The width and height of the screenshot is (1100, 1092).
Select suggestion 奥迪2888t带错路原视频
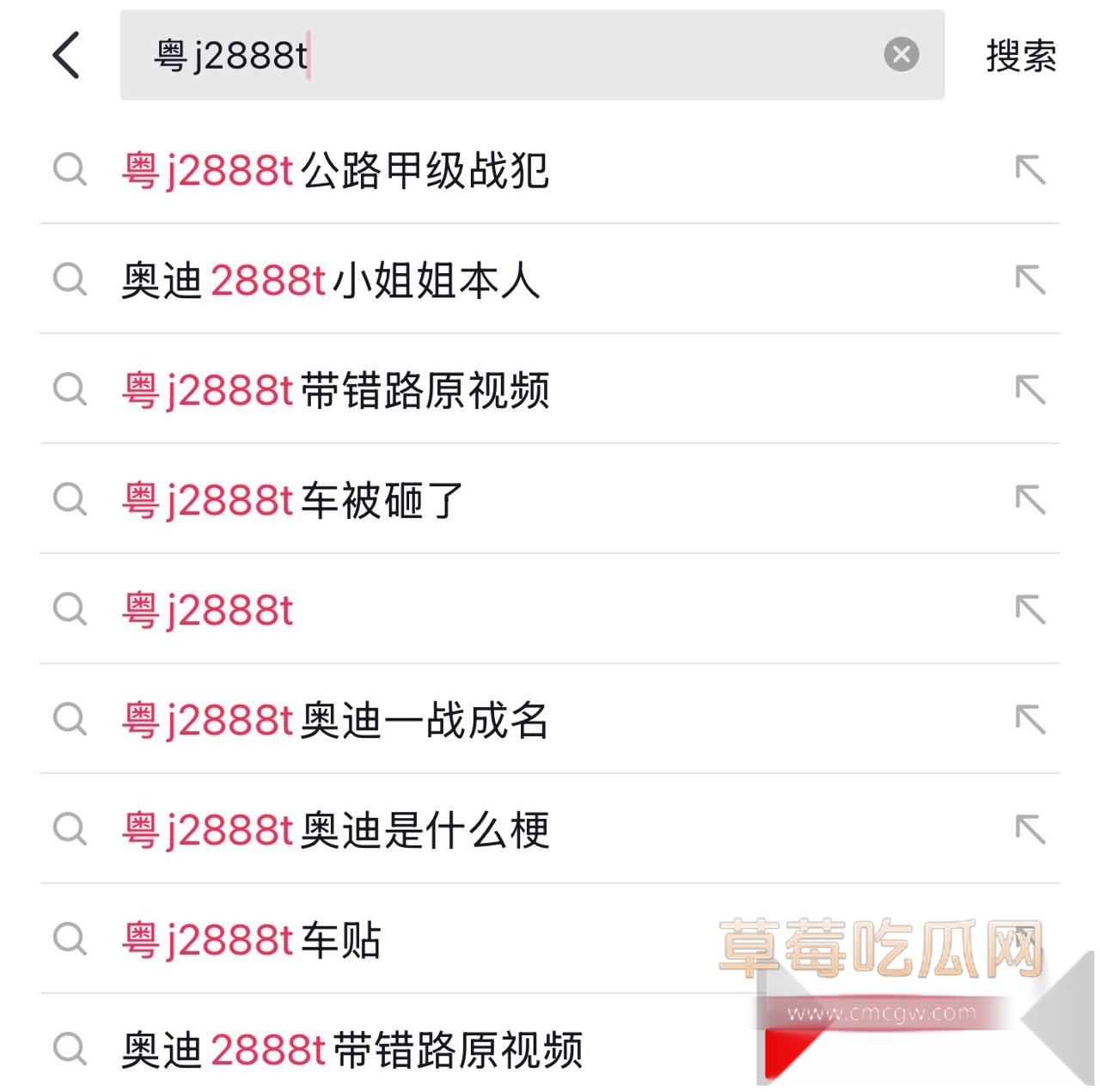(x=352, y=1050)
